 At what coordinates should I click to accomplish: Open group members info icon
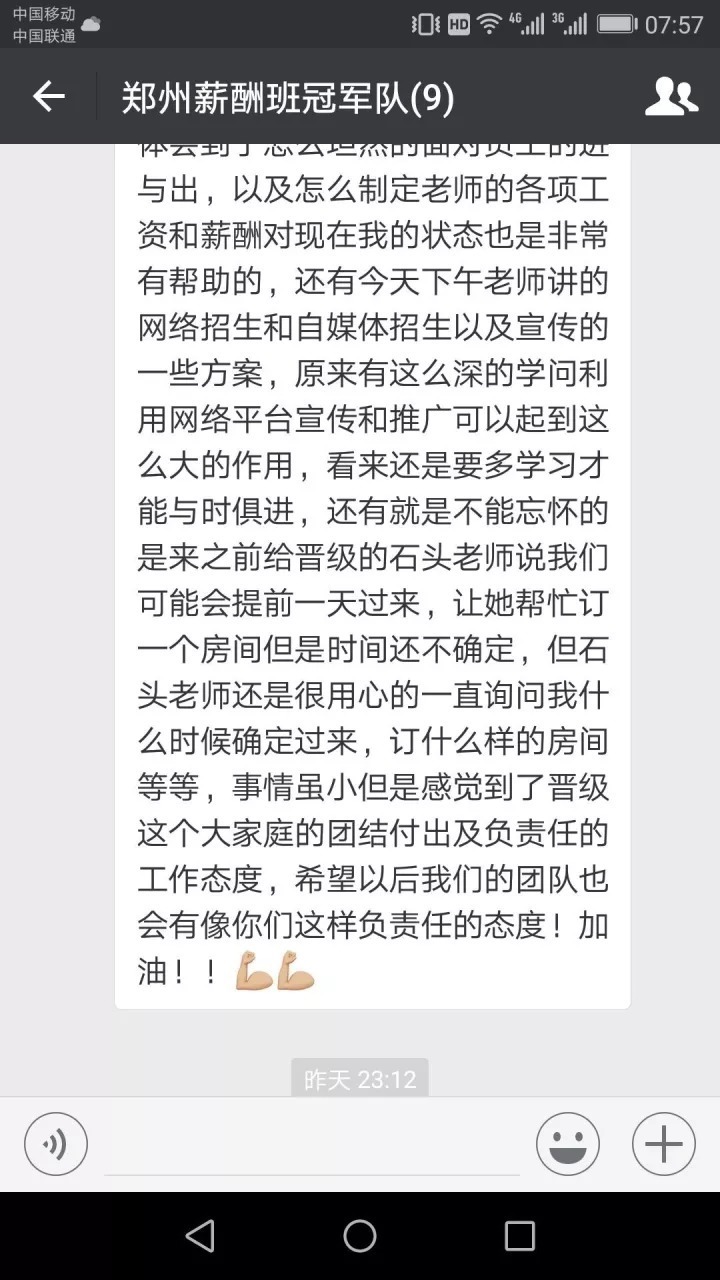tap(671, 97)
